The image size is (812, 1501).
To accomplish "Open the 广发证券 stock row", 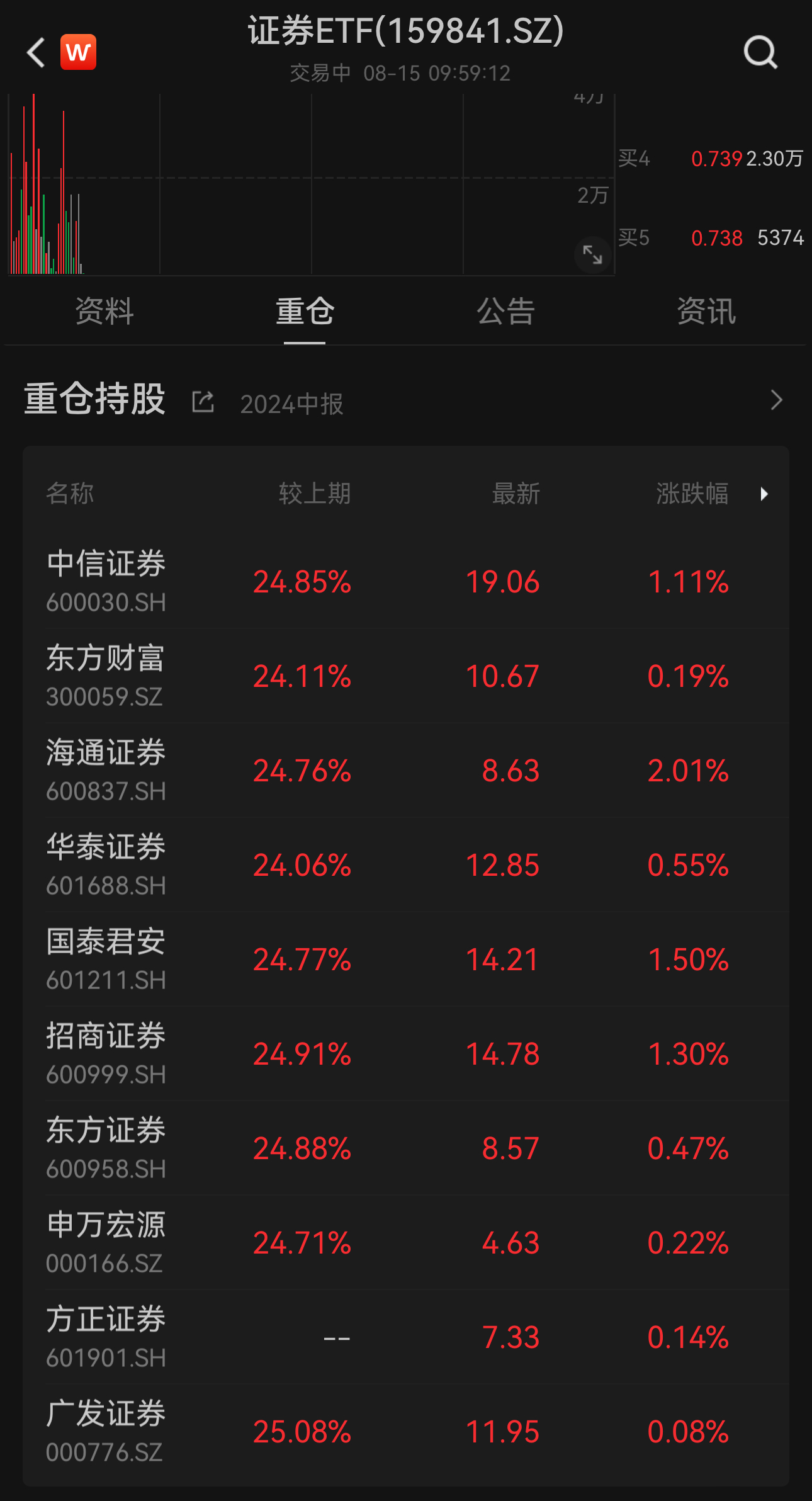I will [405, 1431].
